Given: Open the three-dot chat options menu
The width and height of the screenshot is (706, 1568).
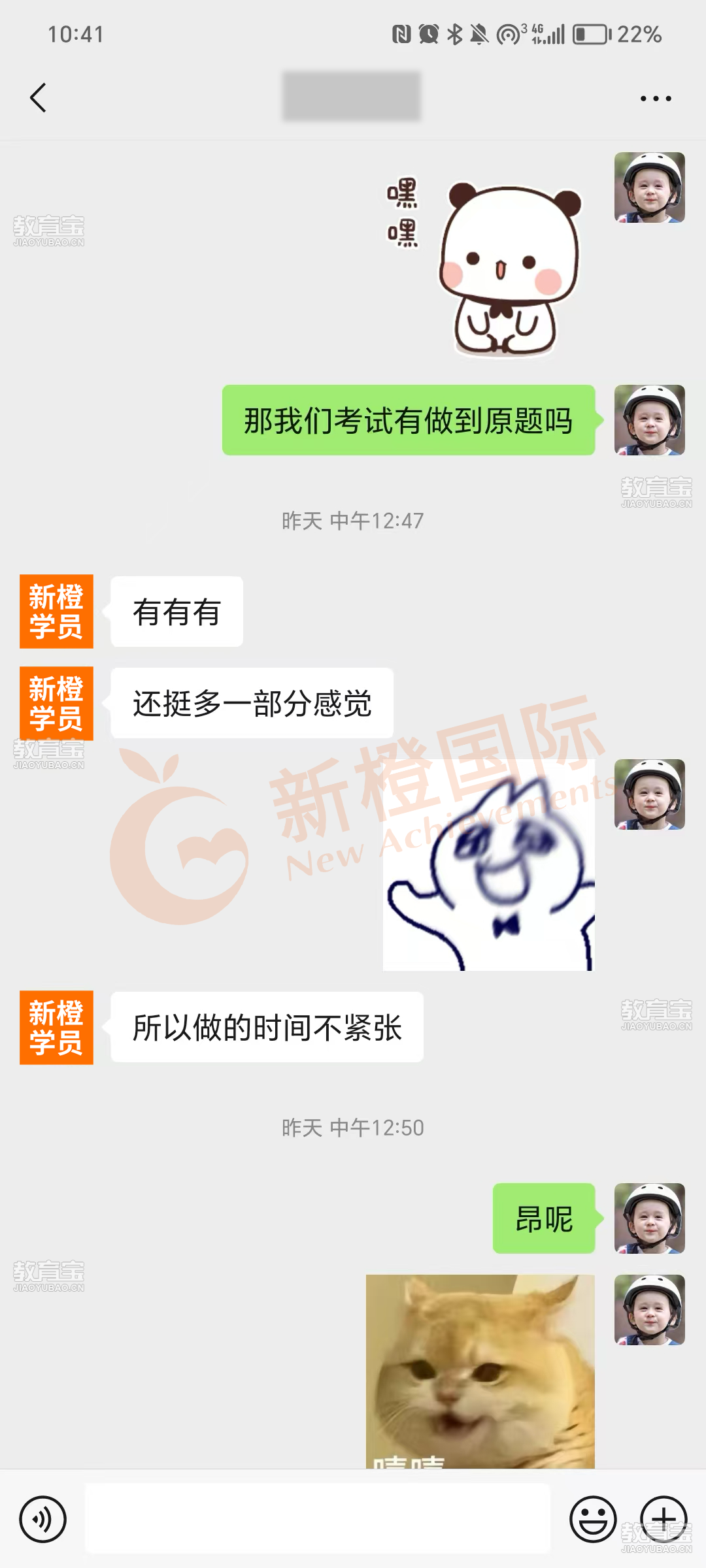Looking at the screenshot, I should (x=655, y=99).
